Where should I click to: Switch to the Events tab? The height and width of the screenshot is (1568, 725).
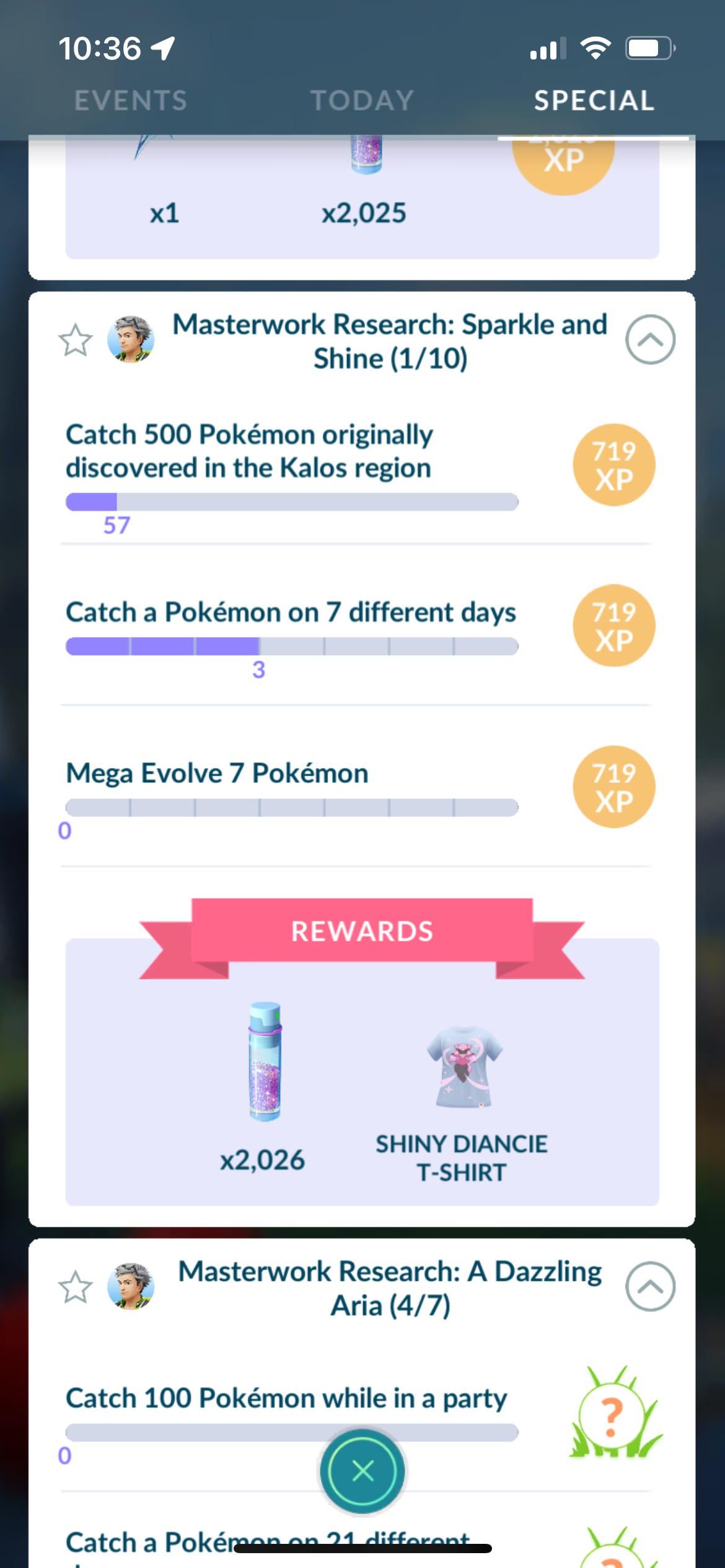click(x=130, y=100)
